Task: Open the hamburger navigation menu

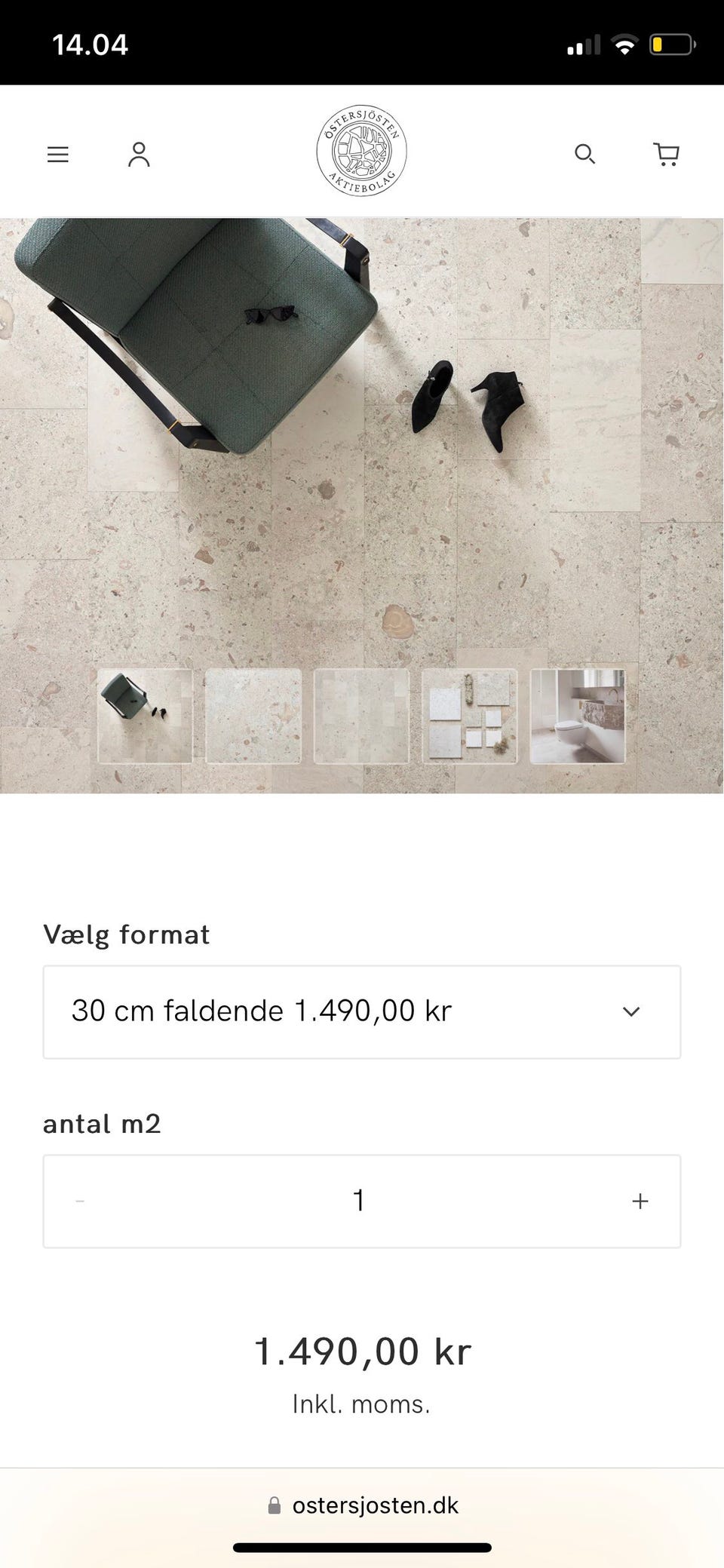Action: [57, 155]
